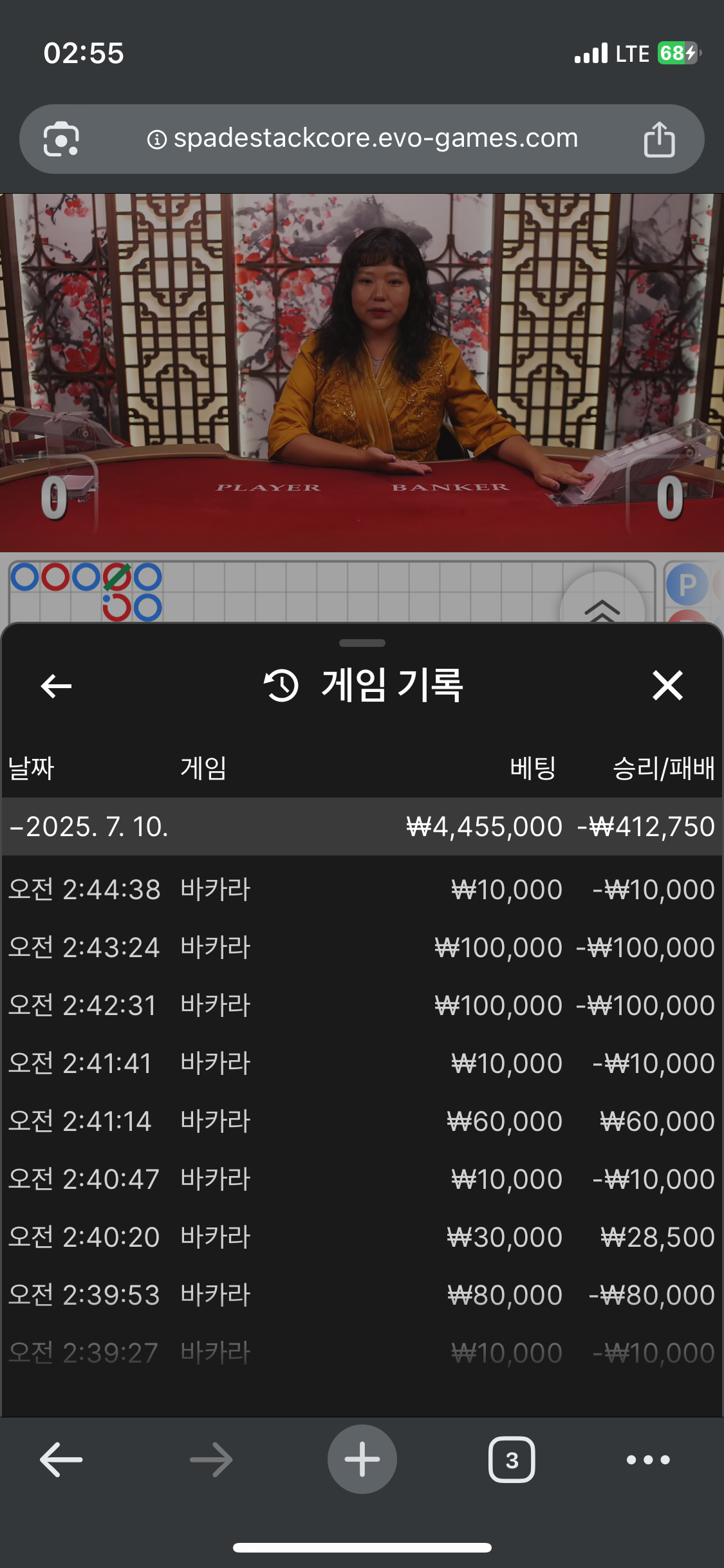
Task: Select the 오전 2:41:41 baccarat entry
Action: pyautogui.click(x=360, y=1063)
